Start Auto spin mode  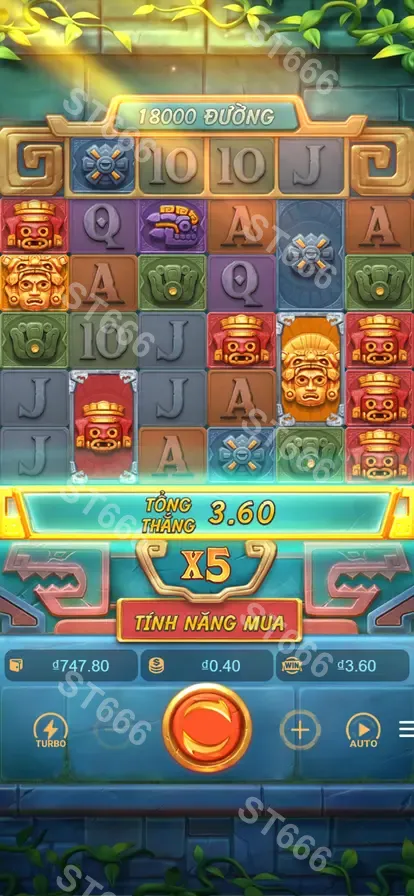tap(363, 730)
